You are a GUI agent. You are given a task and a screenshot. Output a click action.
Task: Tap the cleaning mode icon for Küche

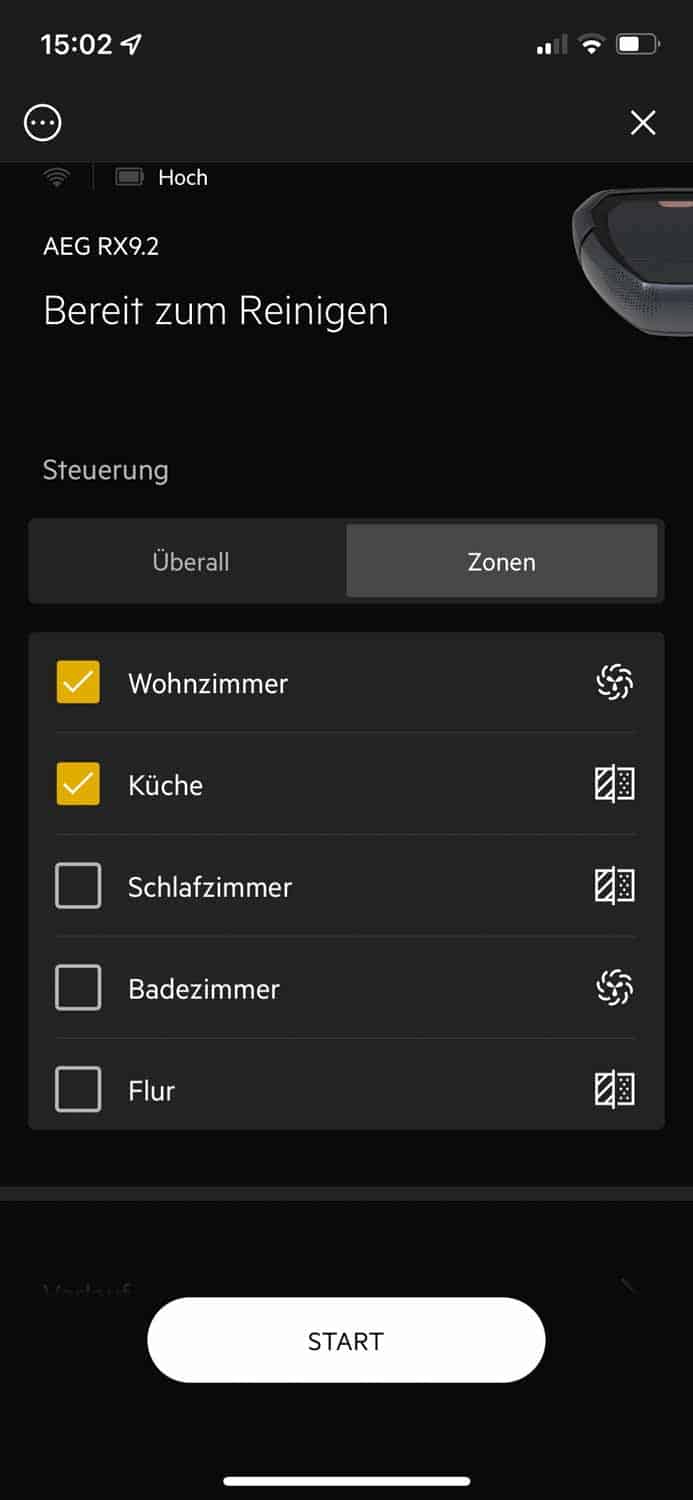tap(615, 785)
